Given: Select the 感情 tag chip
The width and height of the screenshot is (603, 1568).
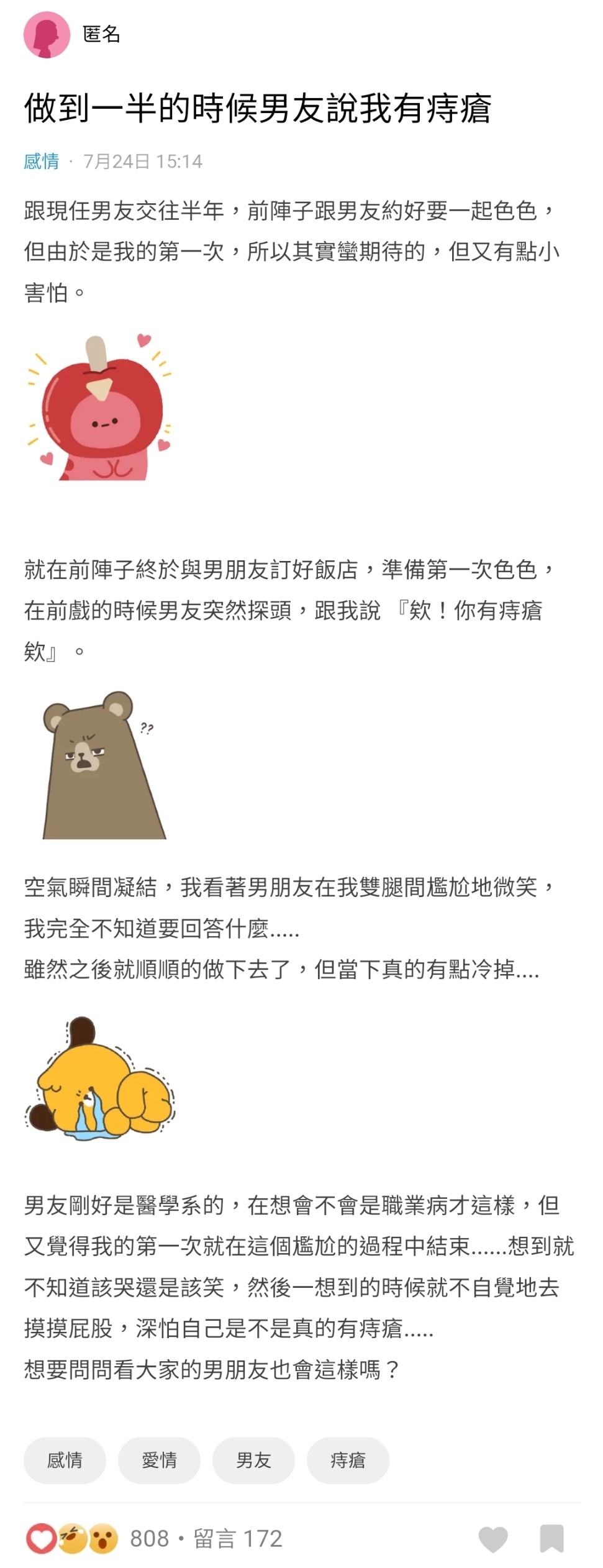Looking at the screenshot, I should (65, 1460).
